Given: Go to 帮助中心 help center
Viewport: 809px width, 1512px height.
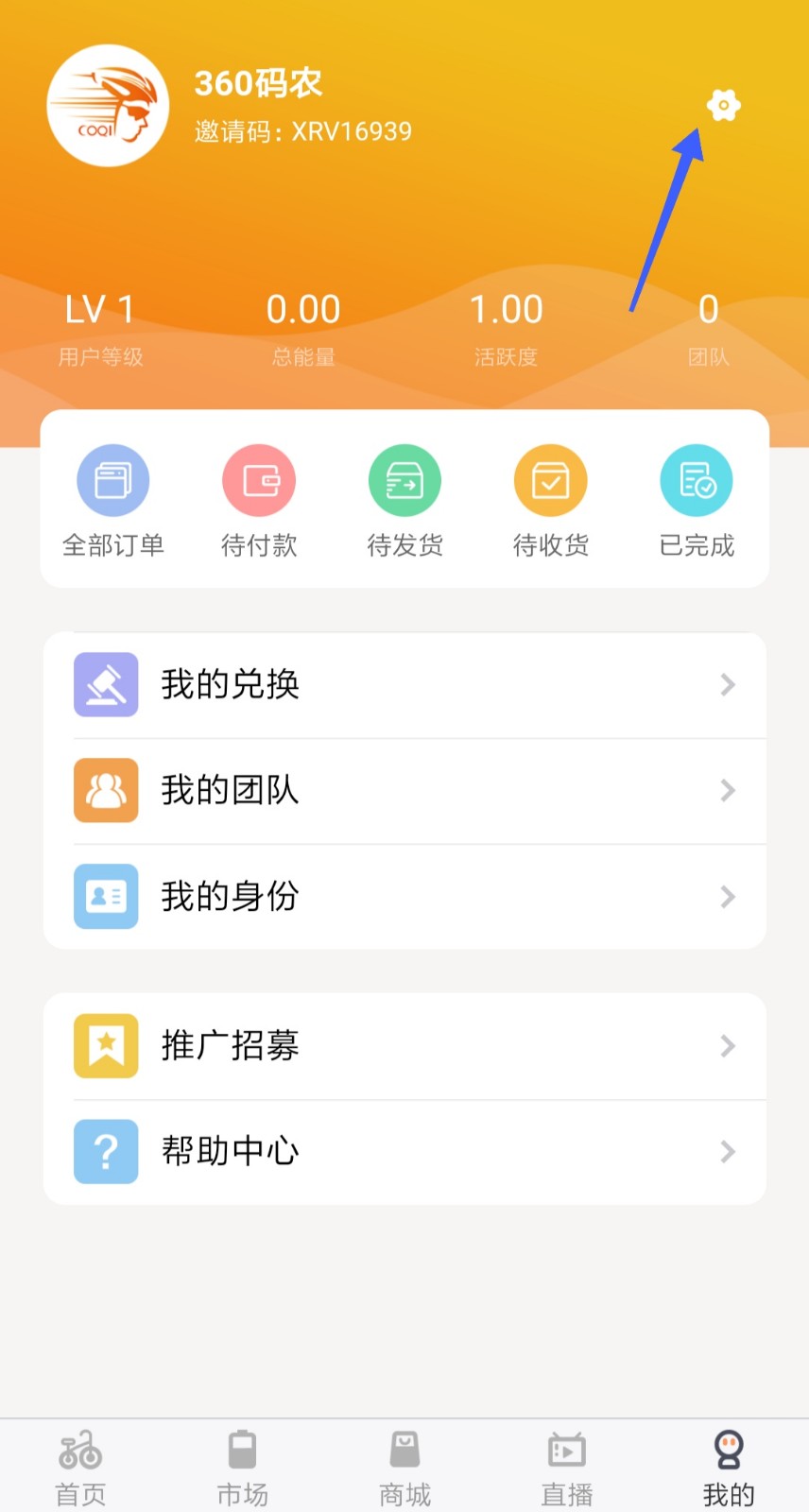Looking at the screenshot, I should coord(404,1152).
